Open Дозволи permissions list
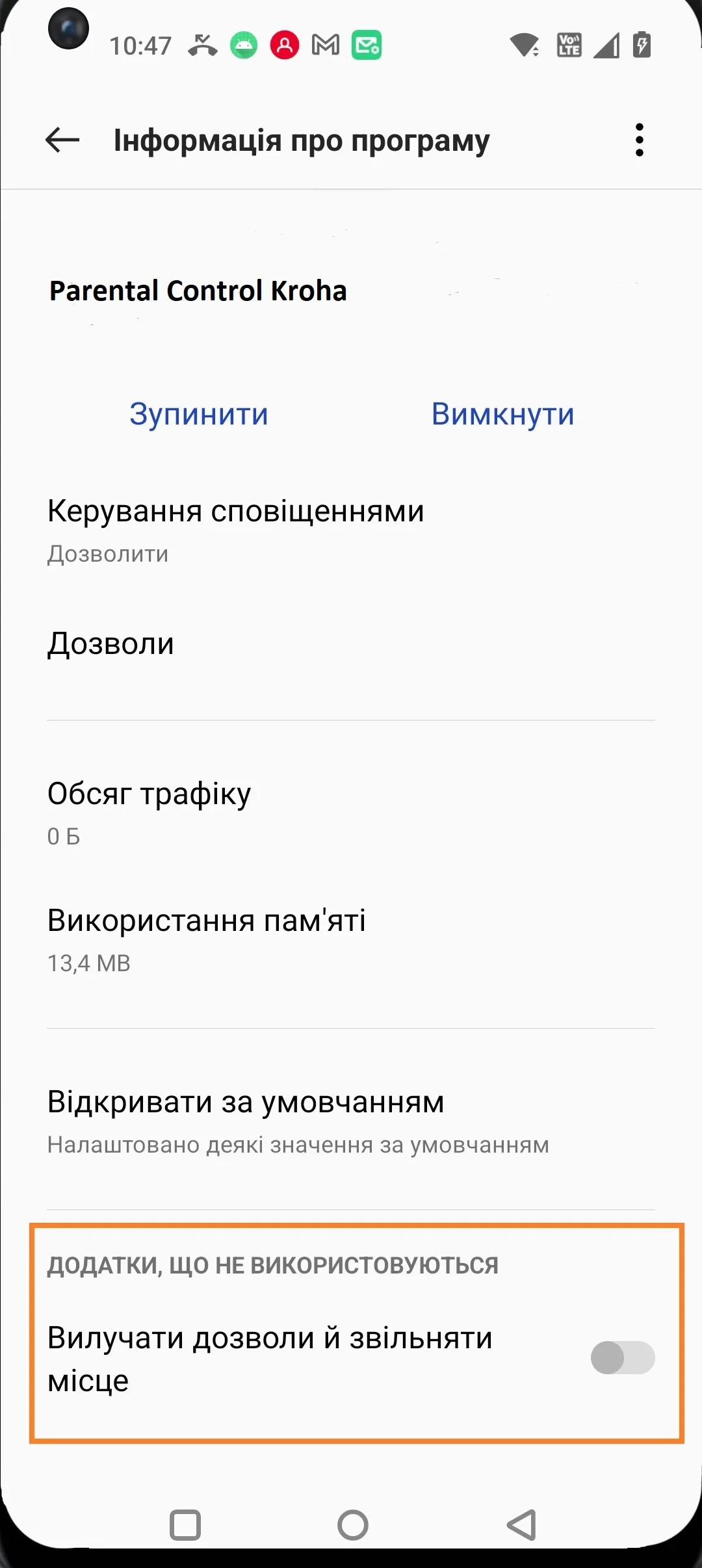The height and width of the screenshot is (1568, 702). [110, 644]
